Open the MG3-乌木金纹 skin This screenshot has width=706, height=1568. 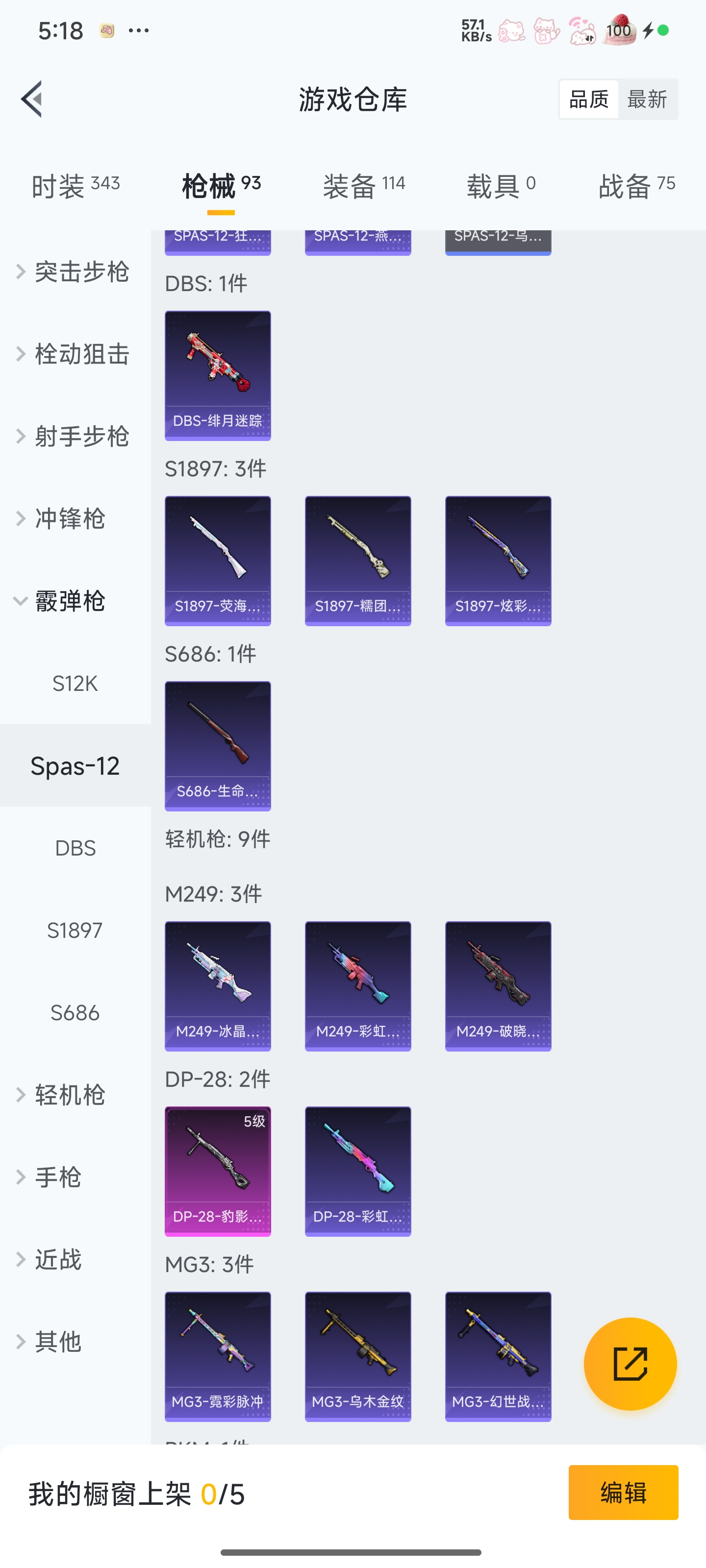click(x=357, y=1356)
